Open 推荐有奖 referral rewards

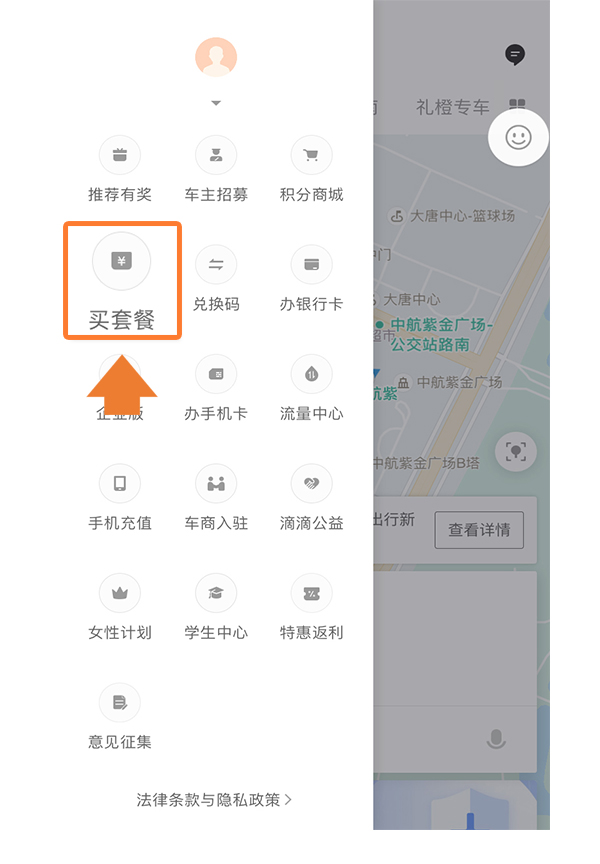click(120, 169)
